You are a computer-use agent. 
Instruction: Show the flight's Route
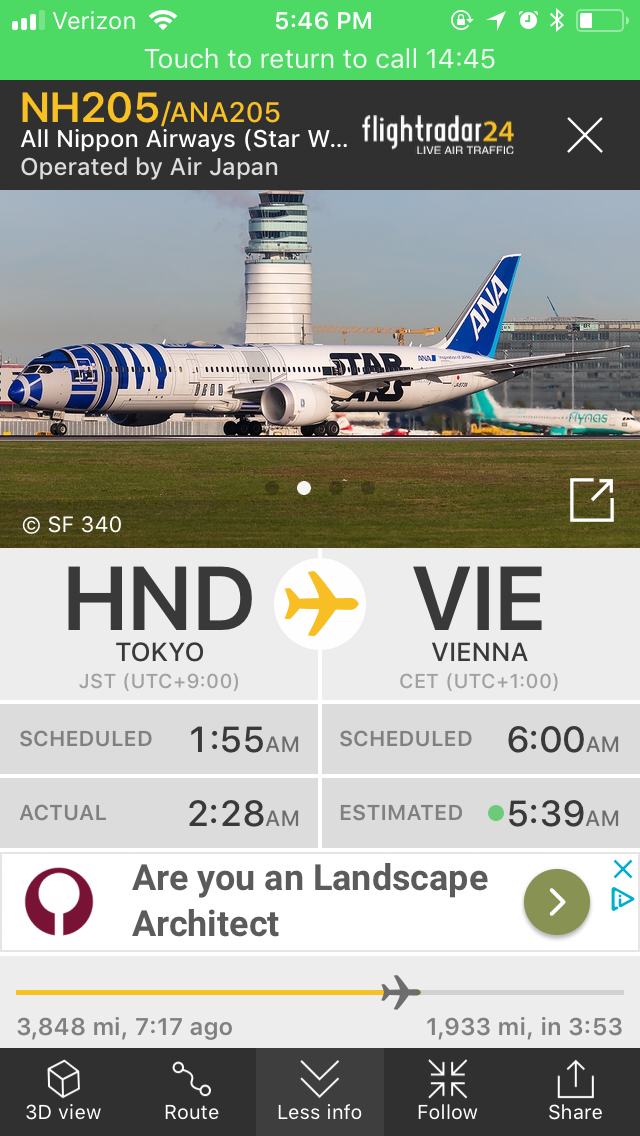(191, 1091)
